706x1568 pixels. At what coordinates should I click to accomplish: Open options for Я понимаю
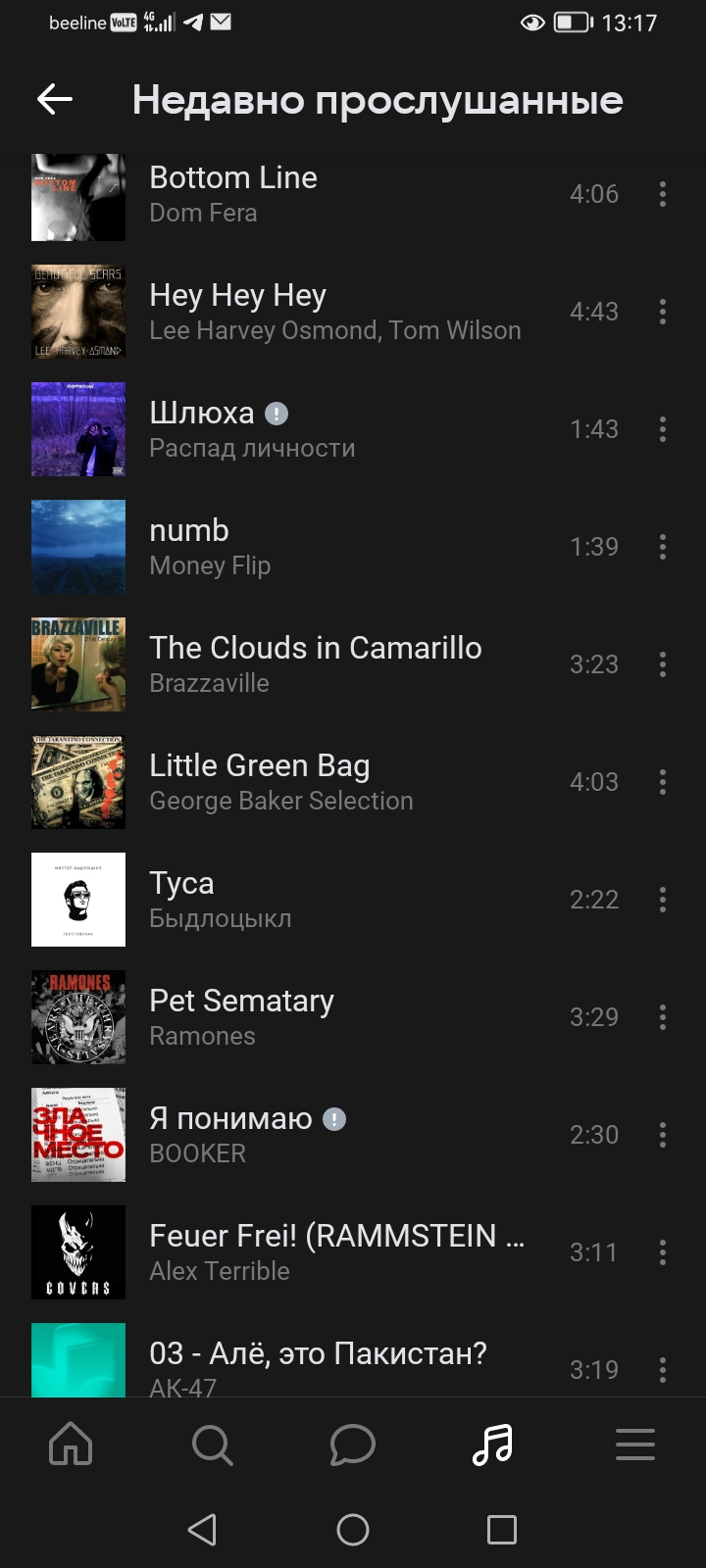click(x=663, y=1135)
